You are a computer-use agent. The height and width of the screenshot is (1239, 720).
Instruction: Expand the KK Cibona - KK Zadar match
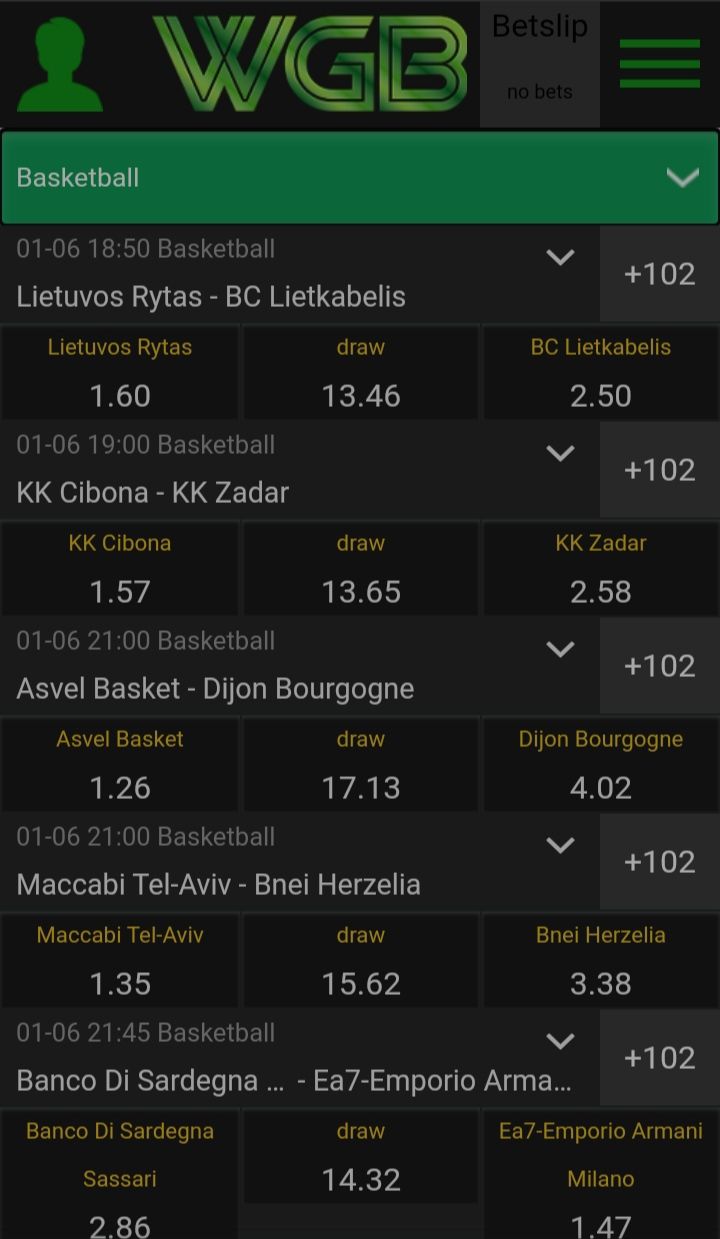pos(560,453)
